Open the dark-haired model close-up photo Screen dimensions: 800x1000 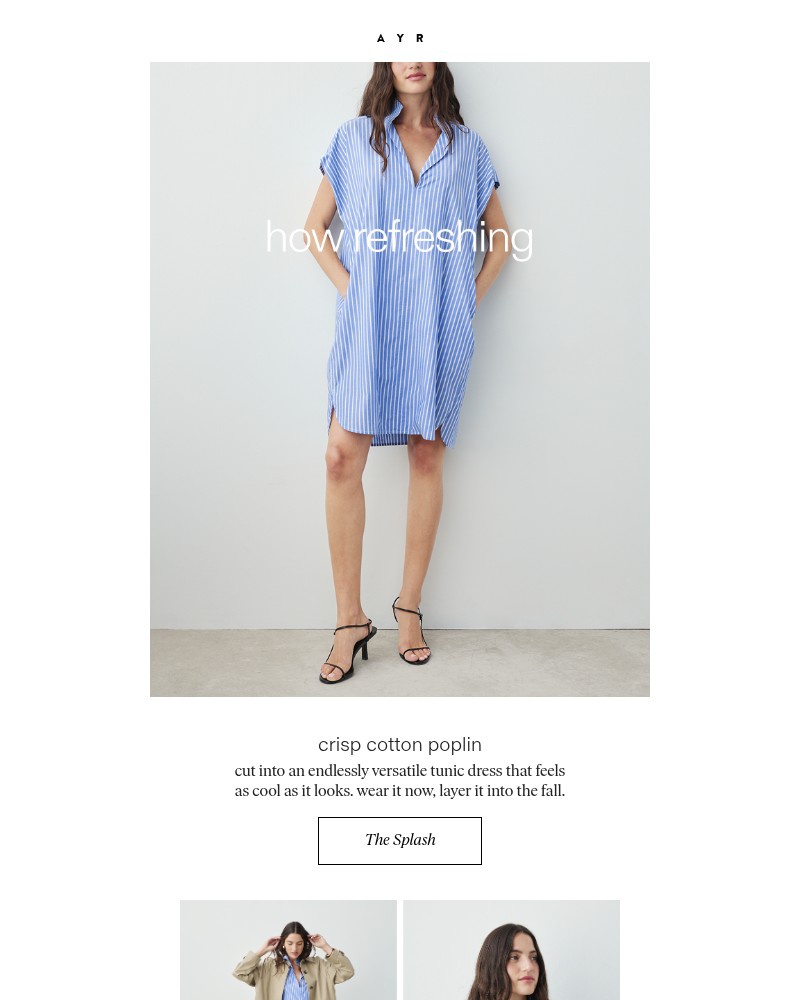pyautogui.click(x=511, y=950)
